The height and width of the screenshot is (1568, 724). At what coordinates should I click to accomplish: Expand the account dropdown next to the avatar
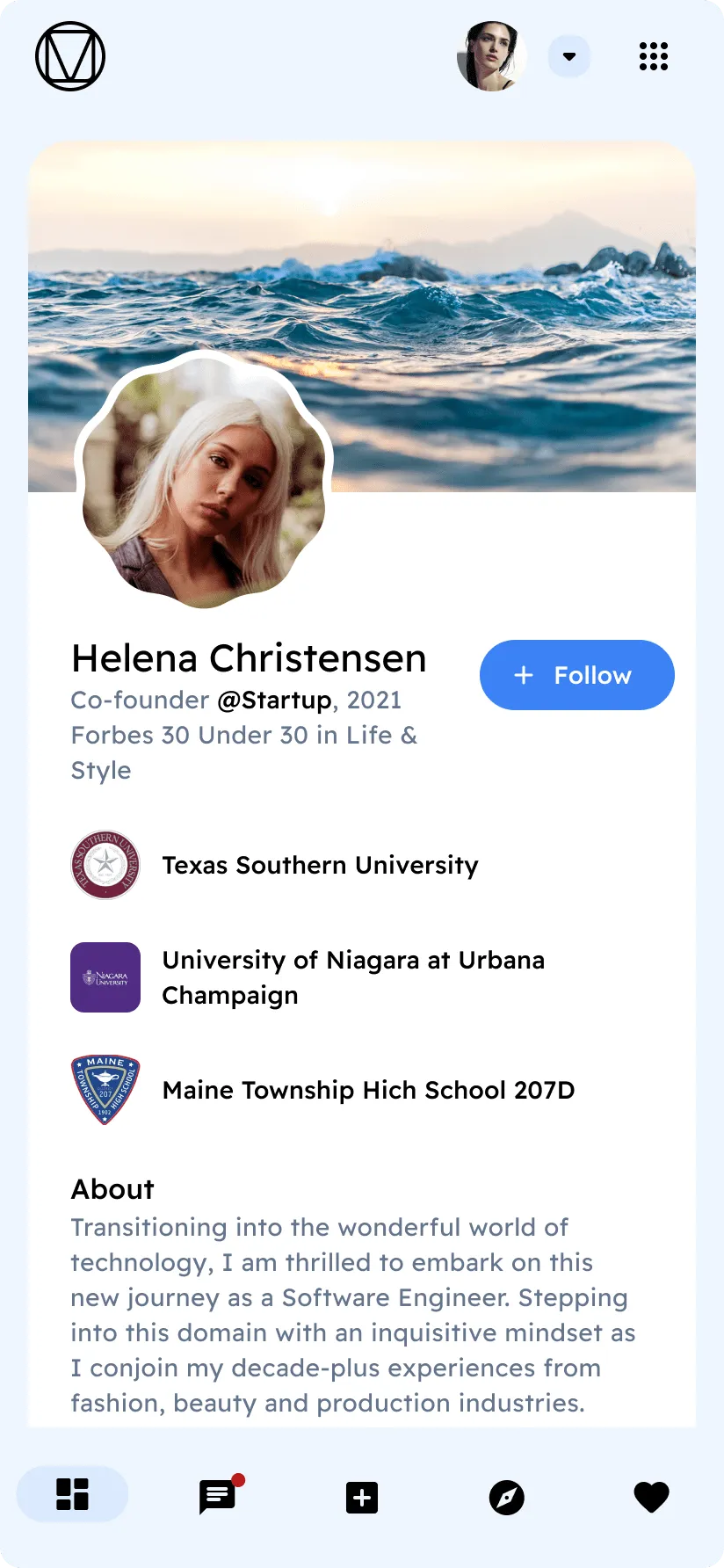tap(569, 55)
